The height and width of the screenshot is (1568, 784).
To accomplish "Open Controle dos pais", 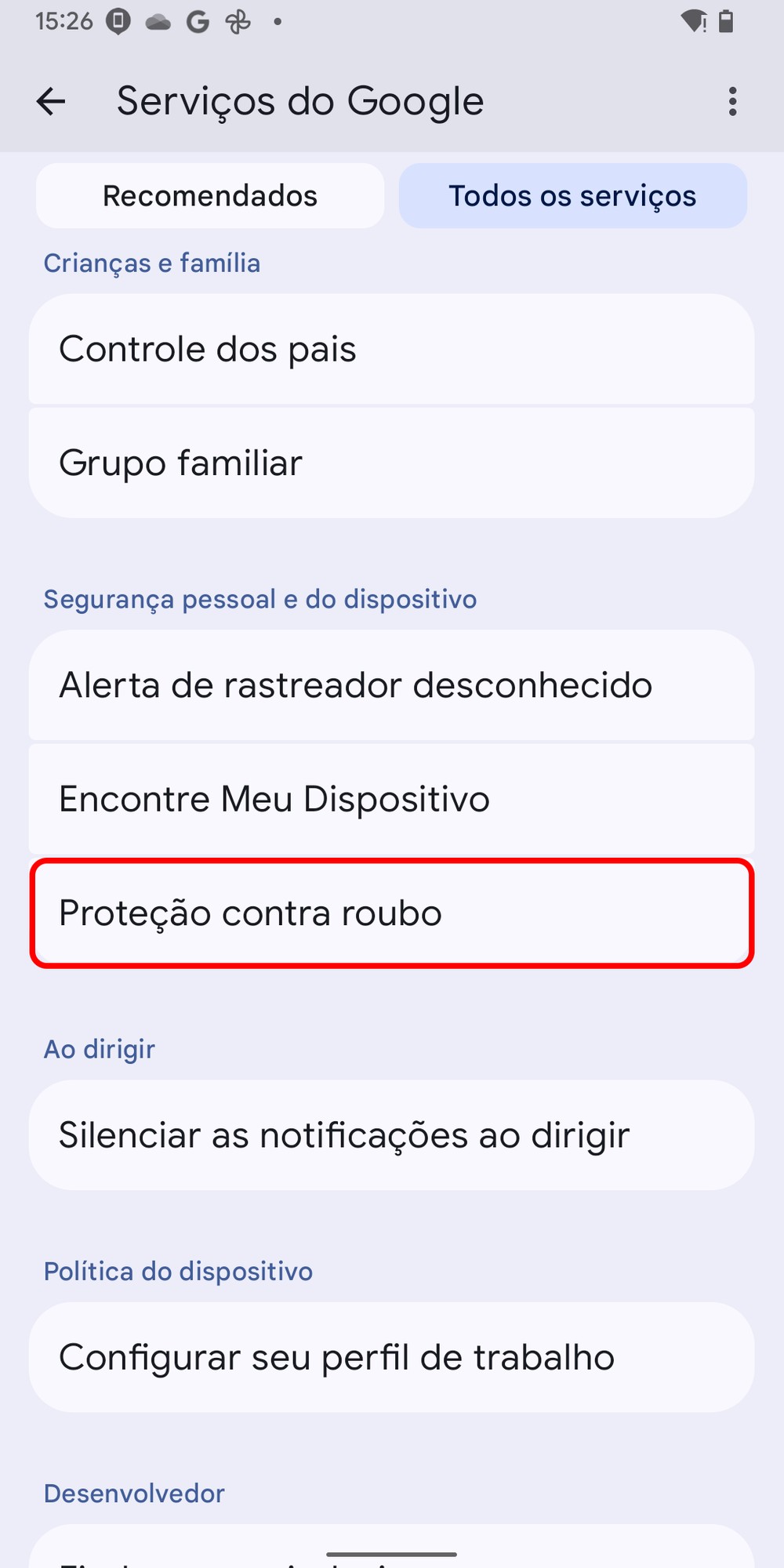I will [x=391, y=349].
